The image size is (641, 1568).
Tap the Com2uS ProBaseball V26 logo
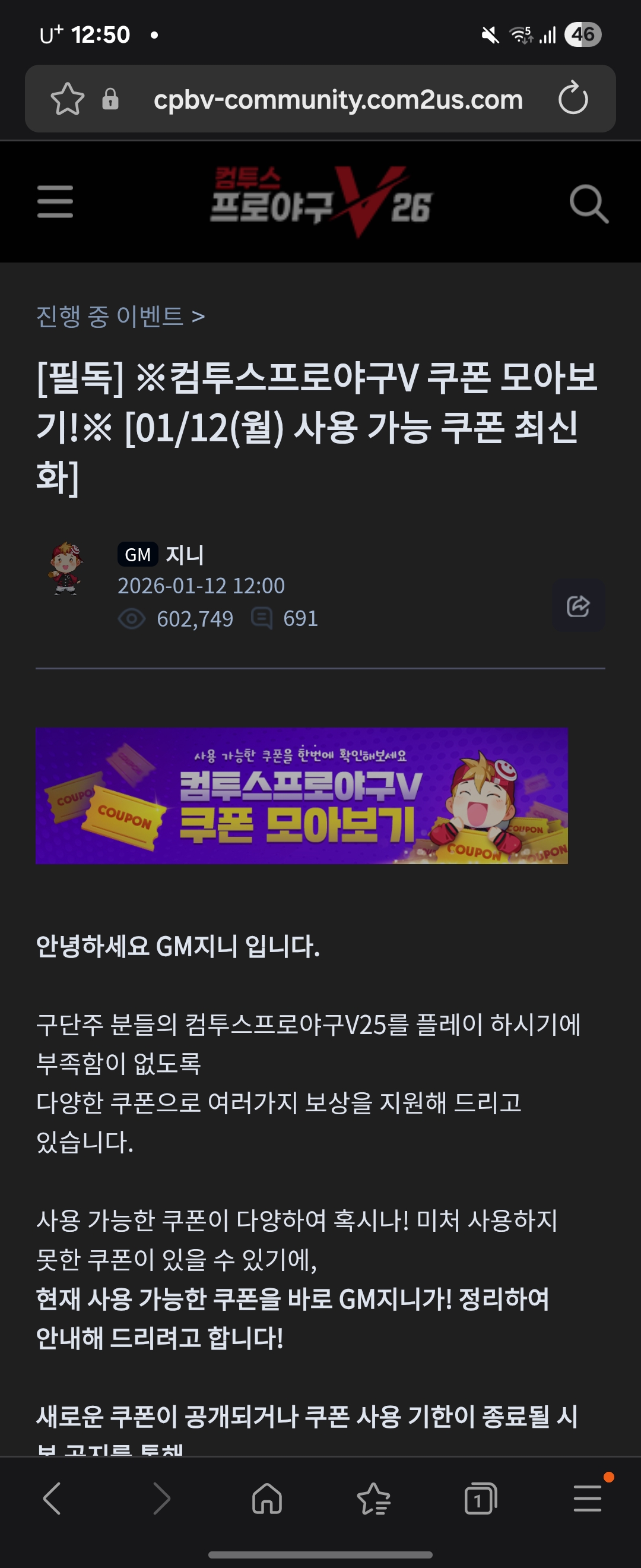tap(320, 202)
